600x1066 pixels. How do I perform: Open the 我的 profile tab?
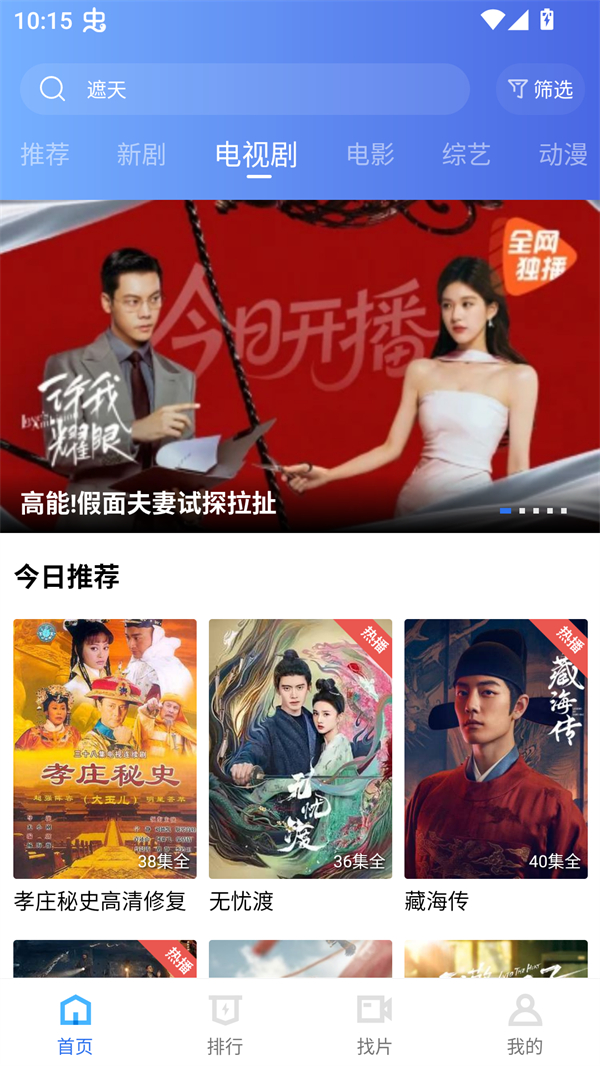[524, 1024]
